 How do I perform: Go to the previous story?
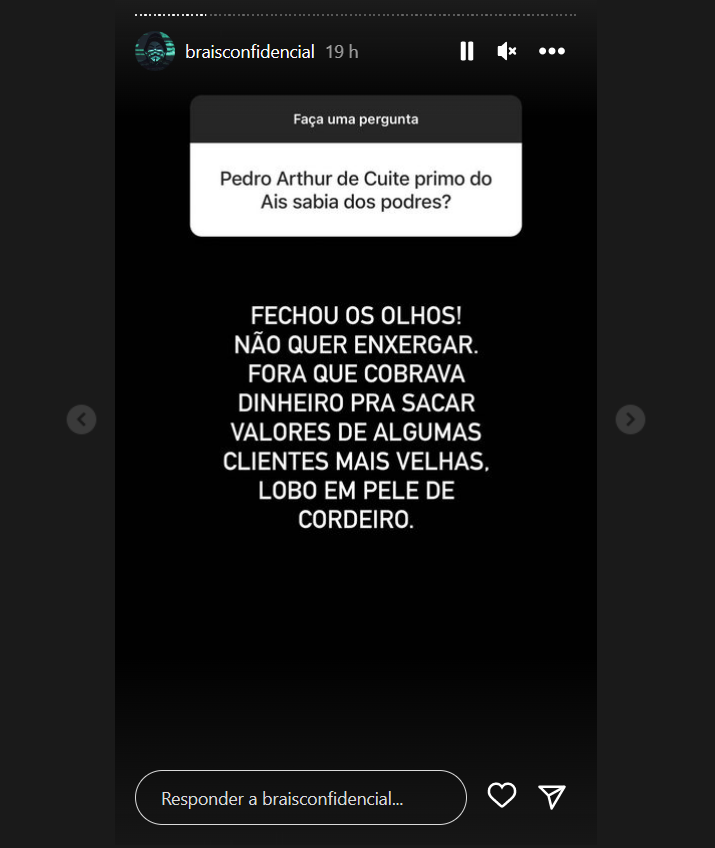point(81,419)
